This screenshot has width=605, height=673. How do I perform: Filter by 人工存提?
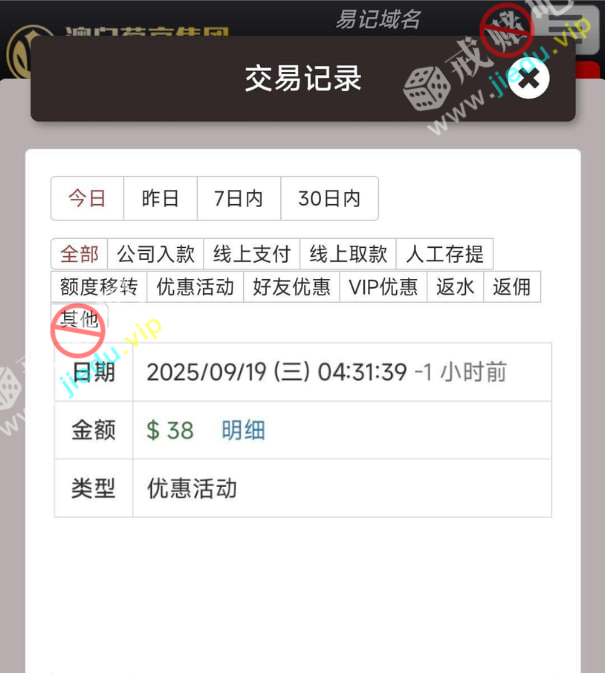(444, 254)
